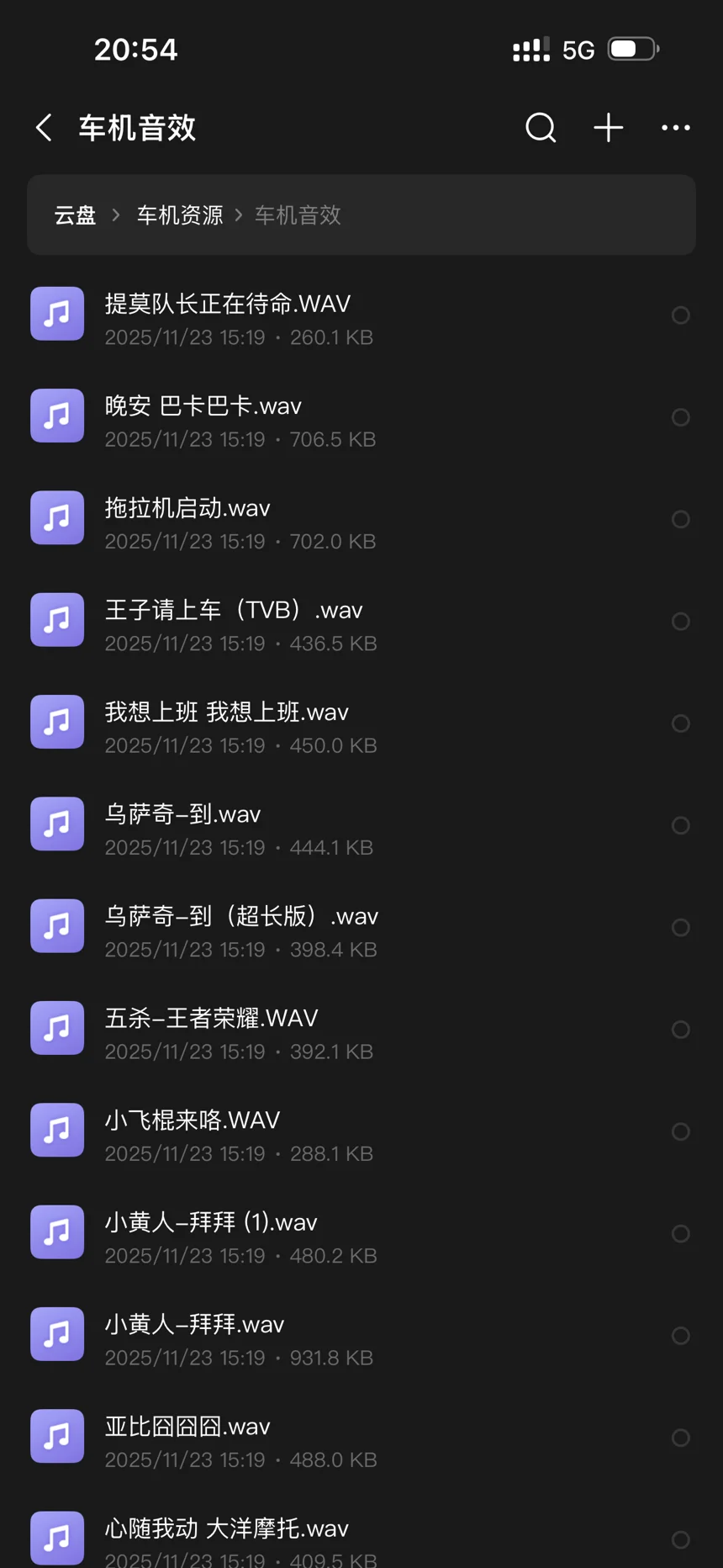The image size is (723, 1568).
Task: Select the 晚安 巴卡巴卡.wav checkbox
Action: tap(680, 417)
